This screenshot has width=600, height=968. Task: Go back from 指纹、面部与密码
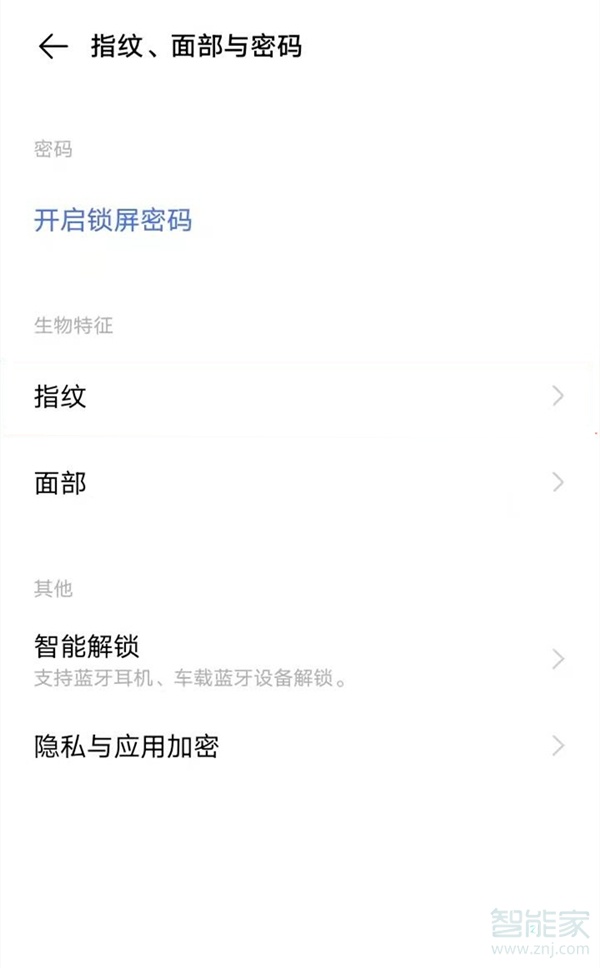click(x=52, y=46)
